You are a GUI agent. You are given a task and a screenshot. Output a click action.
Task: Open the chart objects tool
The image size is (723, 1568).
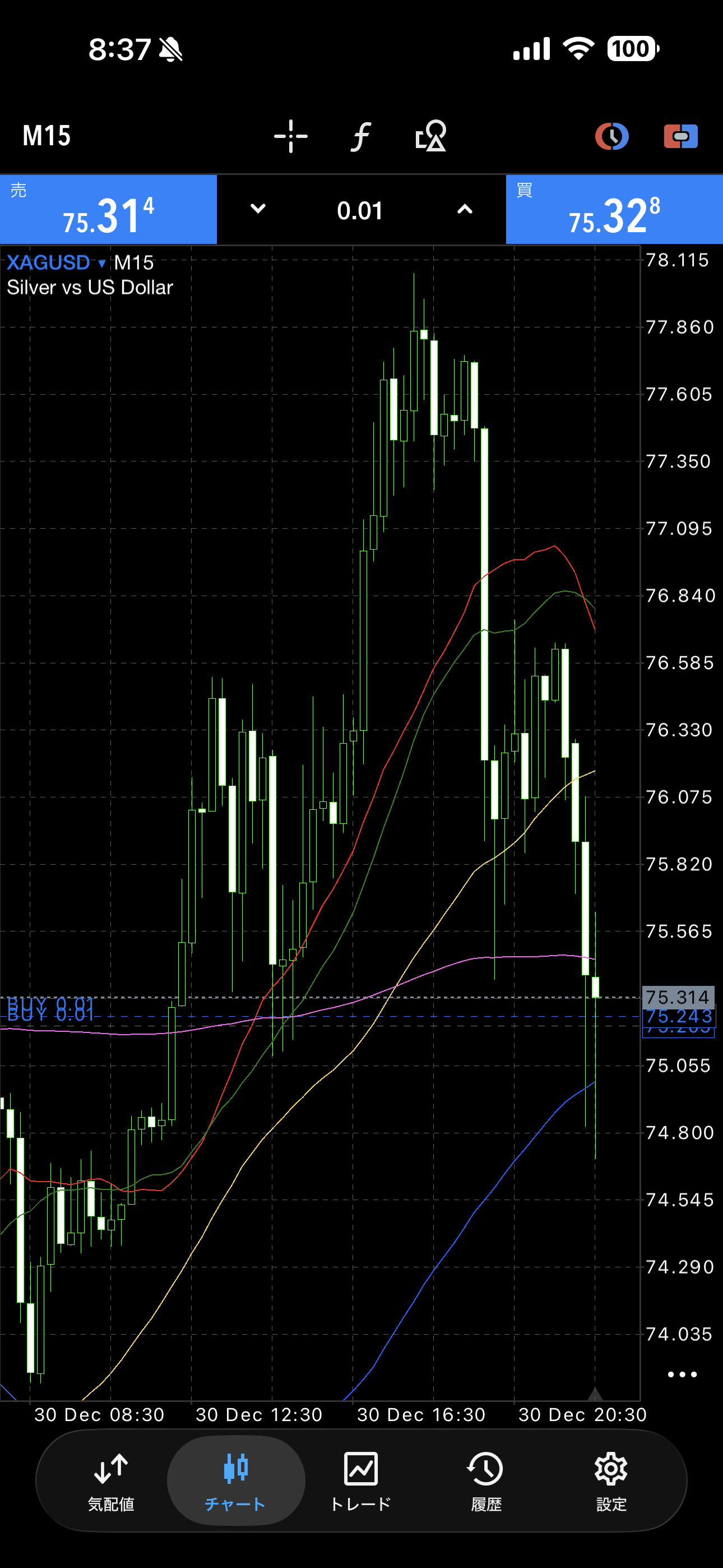(x=430, y=136)
